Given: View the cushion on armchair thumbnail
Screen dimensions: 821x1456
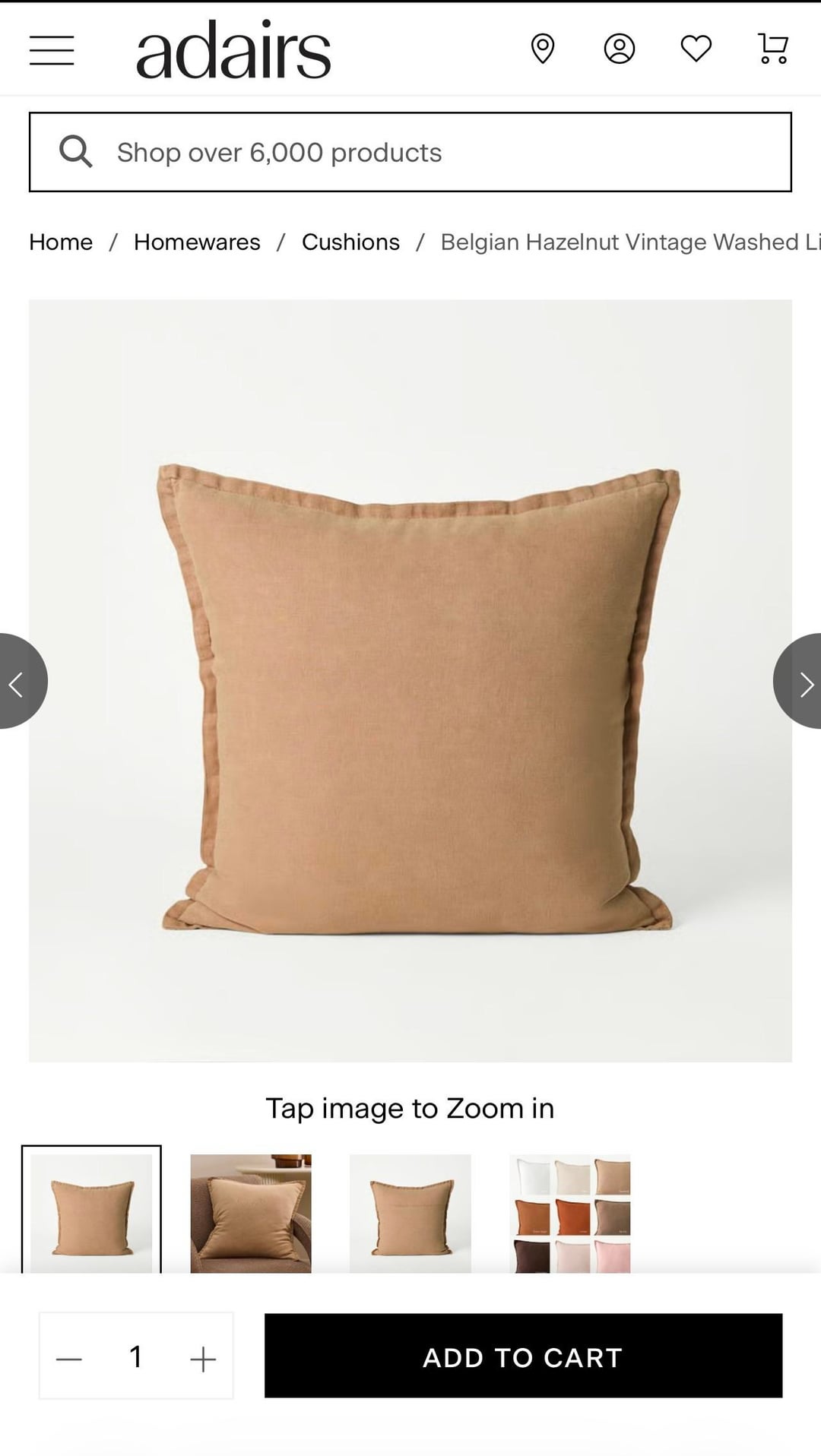Looking at the screenshot, I should point(251,1213).
